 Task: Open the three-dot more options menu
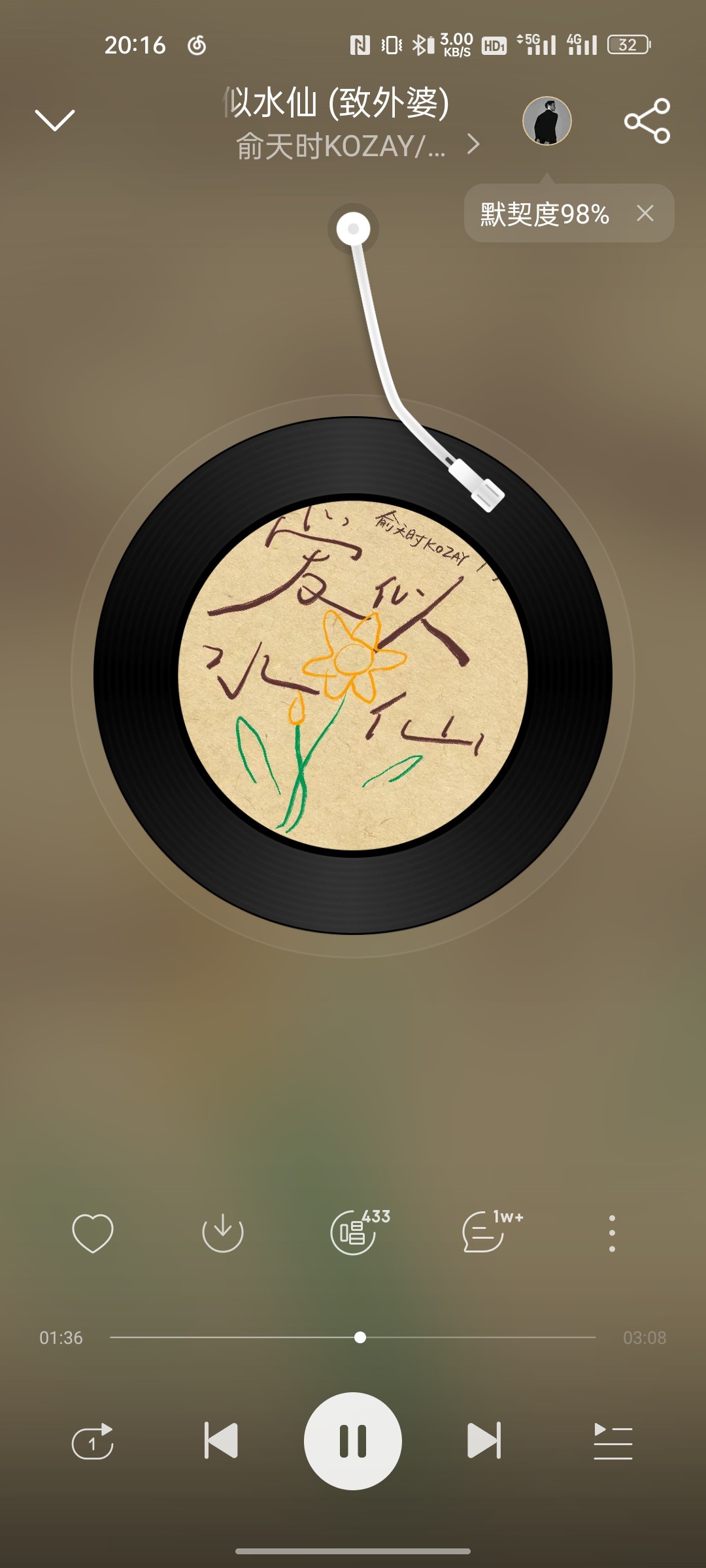click(612, 1233)
